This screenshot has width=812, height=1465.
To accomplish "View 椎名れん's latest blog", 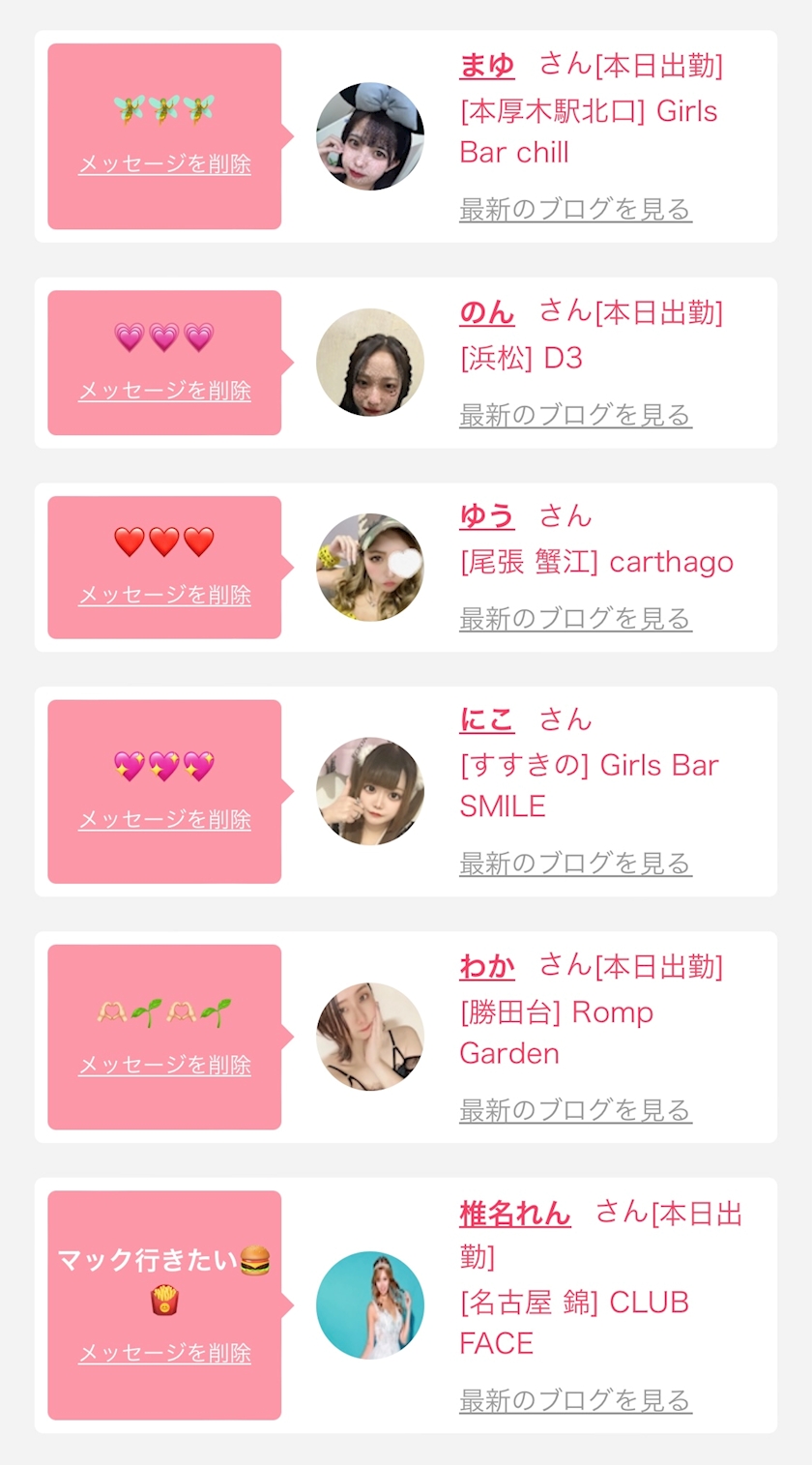I will click(x=575, y=1399).
